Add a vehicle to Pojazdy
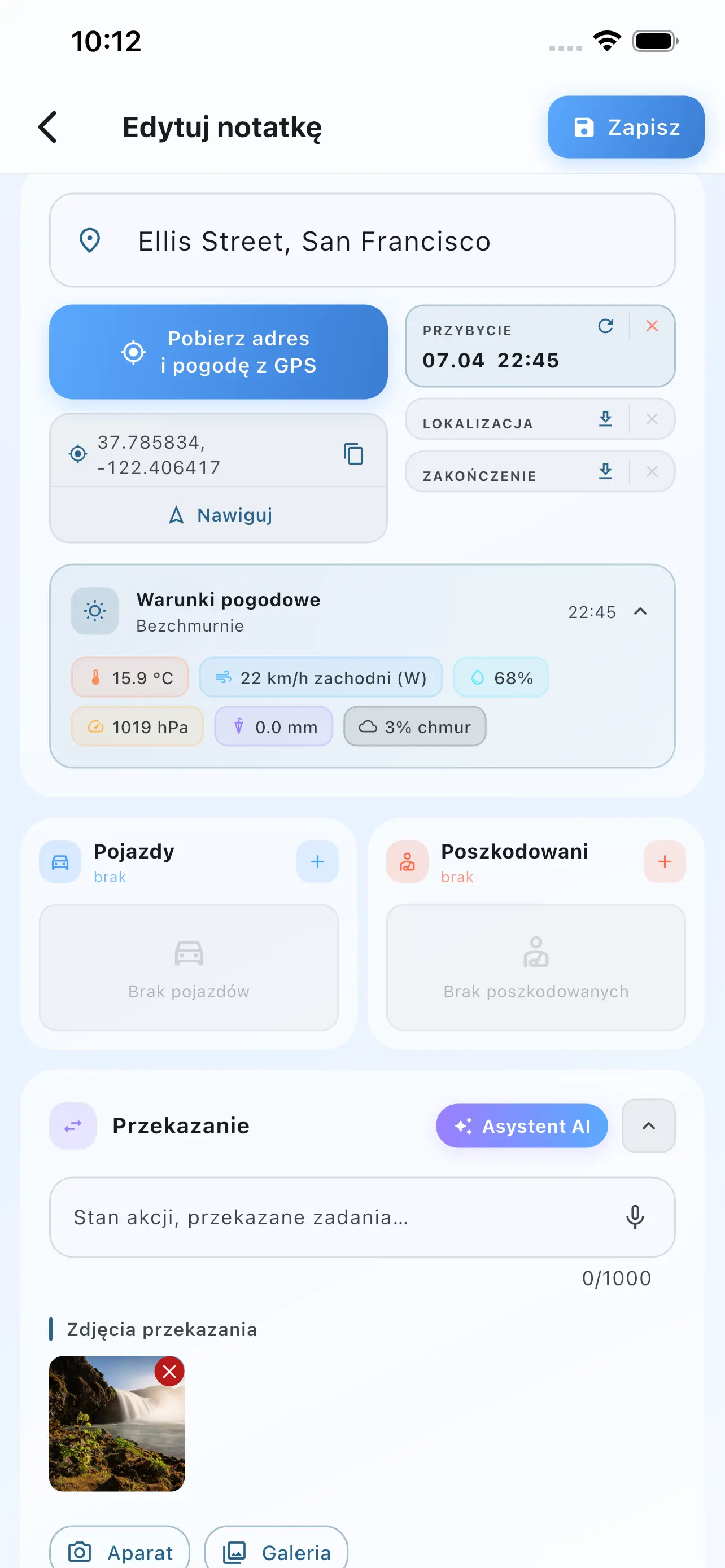Viewport: 725px width, 1568px height. [317, 861]
